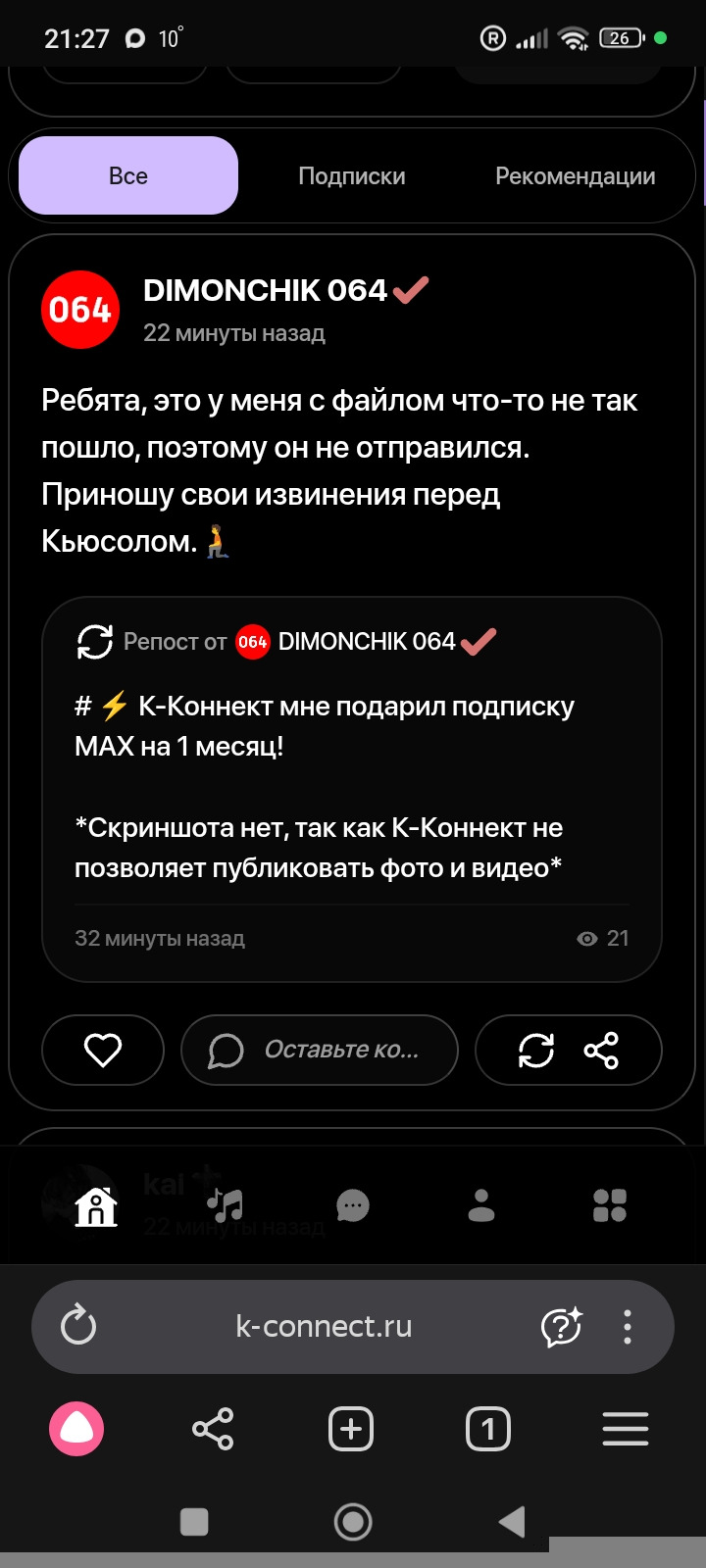The width and height of the screenshot is (706, 1568).
Task: Go to the home feed in bottom navigation
Action: (96, 1205)
